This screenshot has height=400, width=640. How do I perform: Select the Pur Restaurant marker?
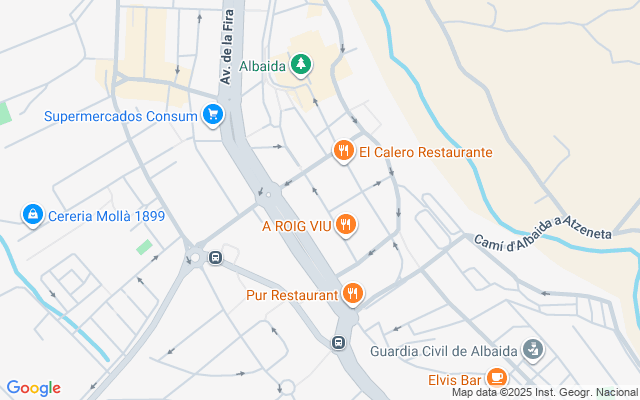tap(353, 294)
